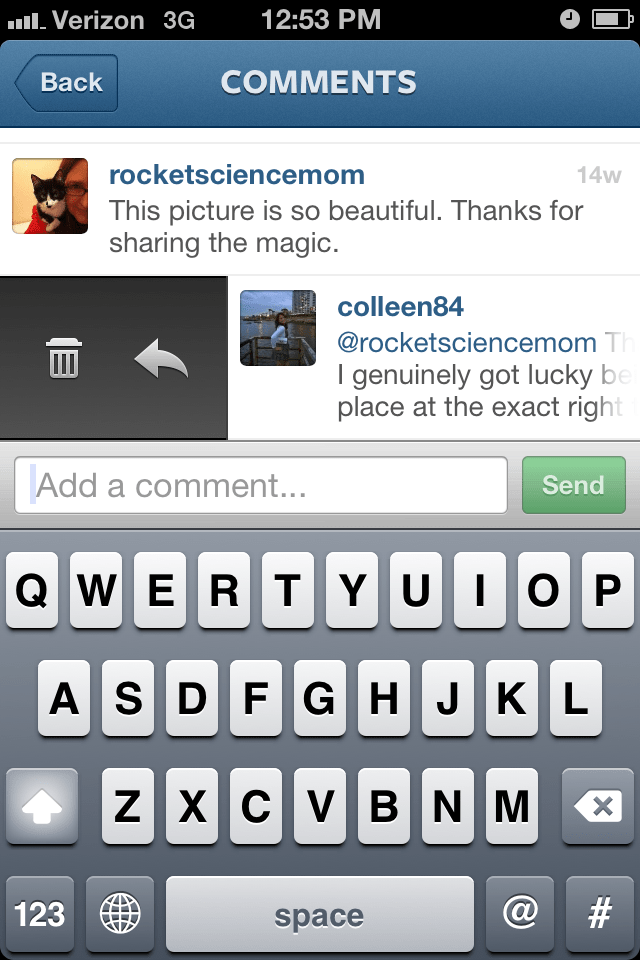The image size is (640, 960).
Task: Toggle the shift key
Action: (x=42, y=806)
